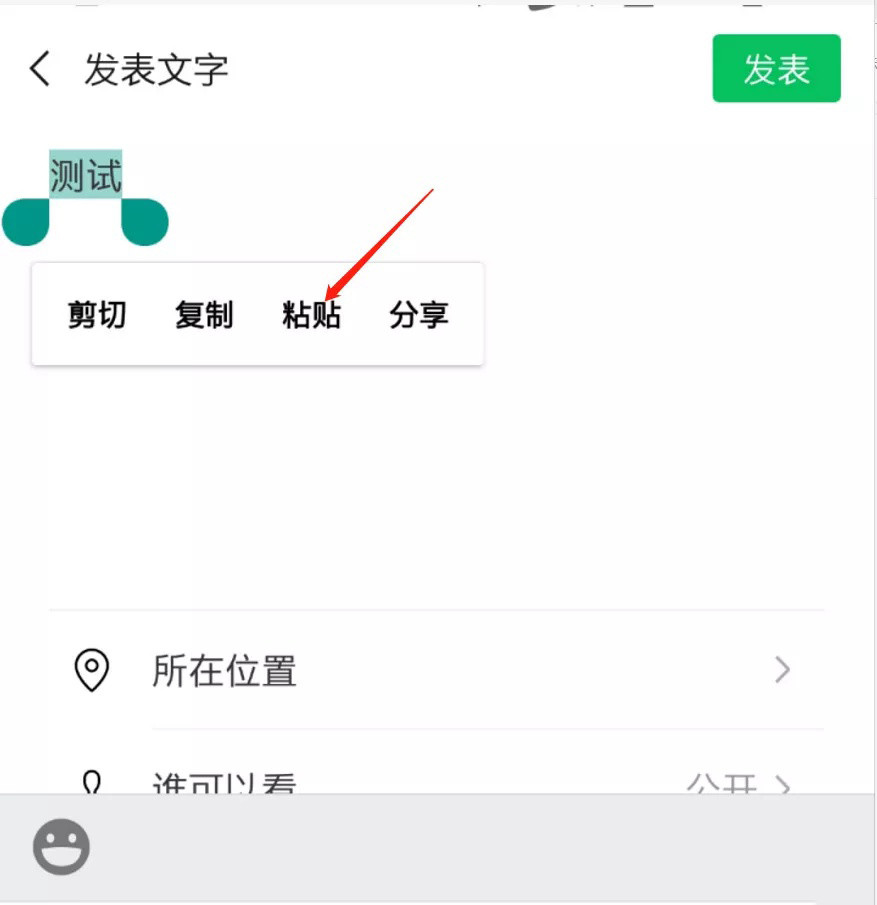Tap 粘贴 to paste text

[x=311, y=315]
